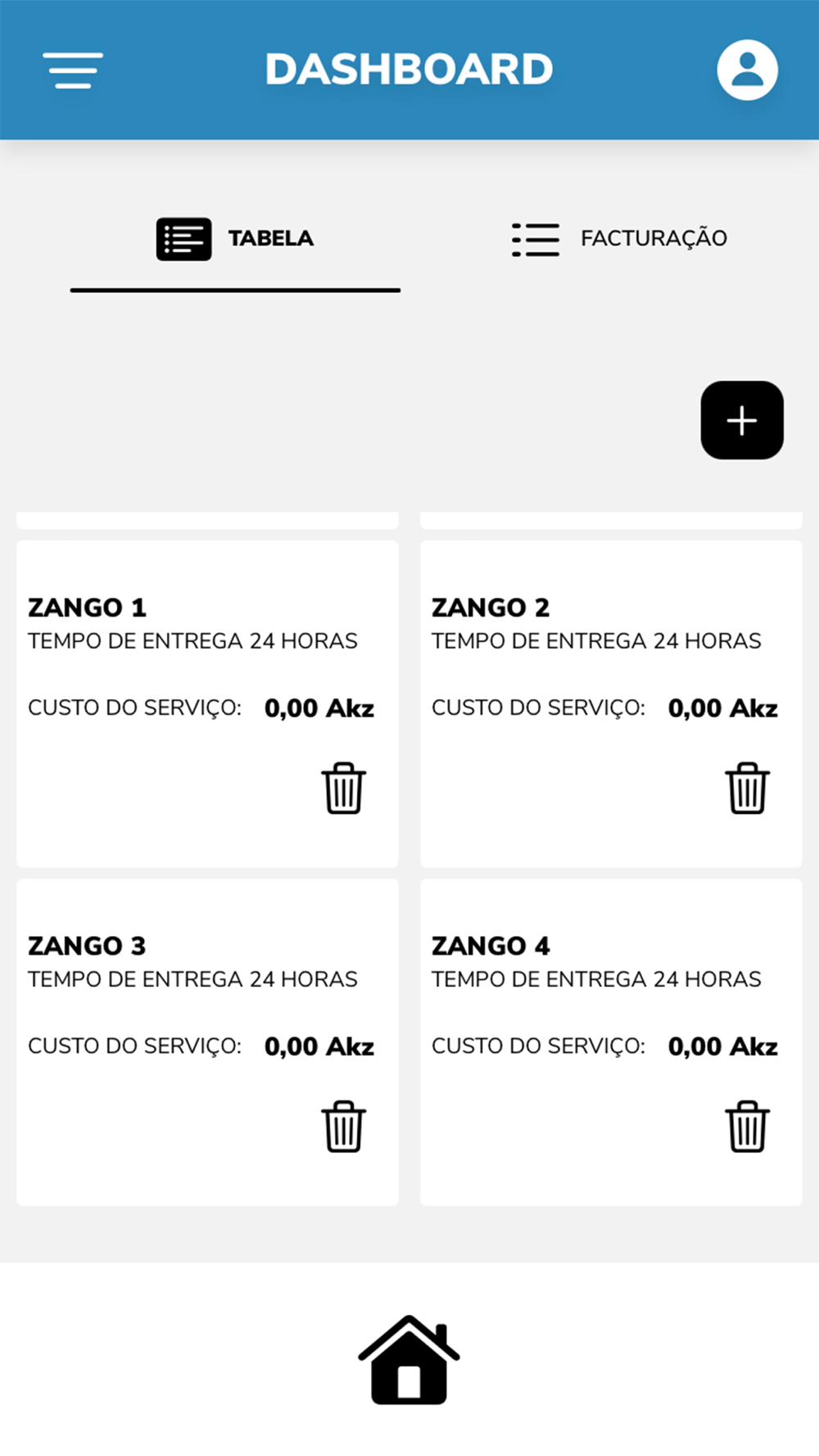The height and width of the screenshot is (1456, 819).
Task: Switch to the Tabela tab
Action: [235, 239]
